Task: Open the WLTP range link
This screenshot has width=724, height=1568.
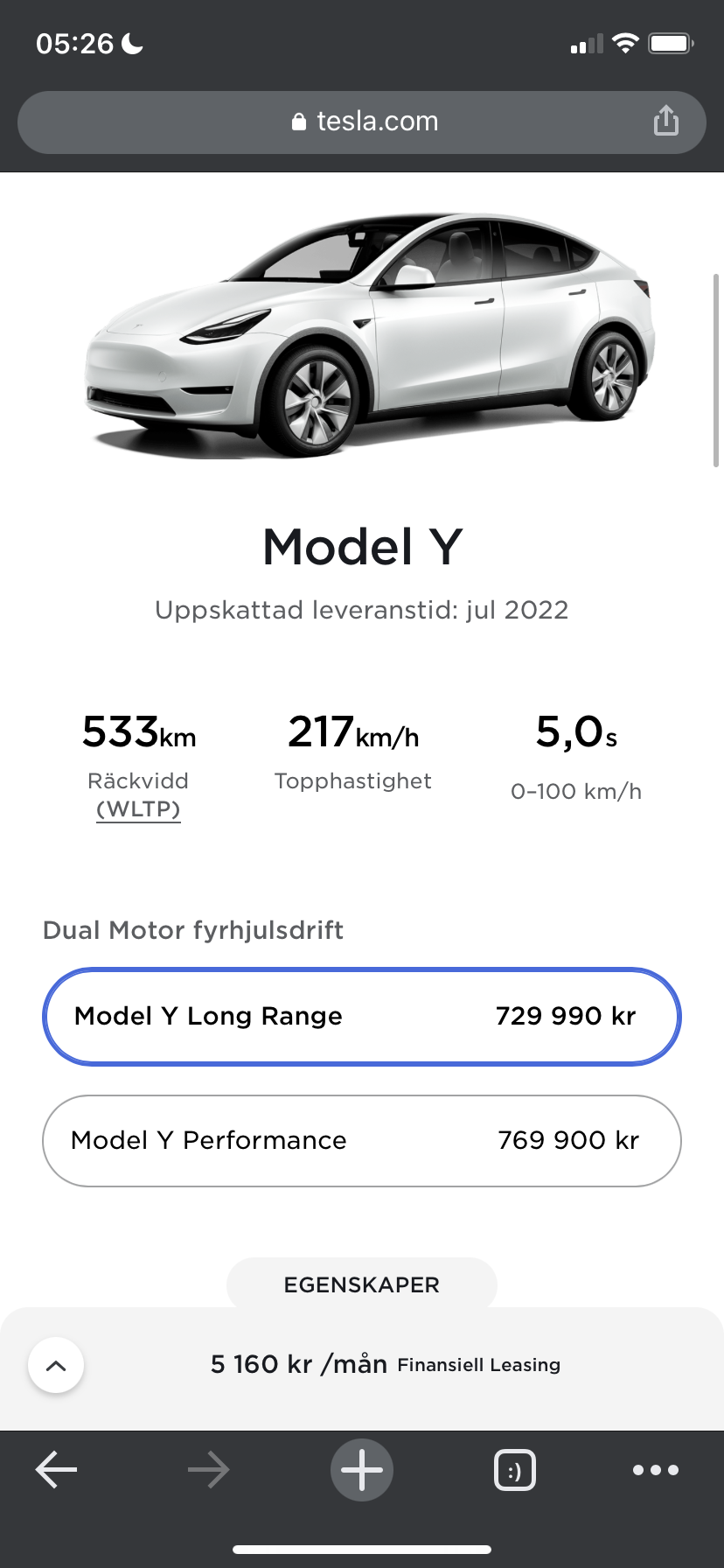Action: [x=138, y=809]
